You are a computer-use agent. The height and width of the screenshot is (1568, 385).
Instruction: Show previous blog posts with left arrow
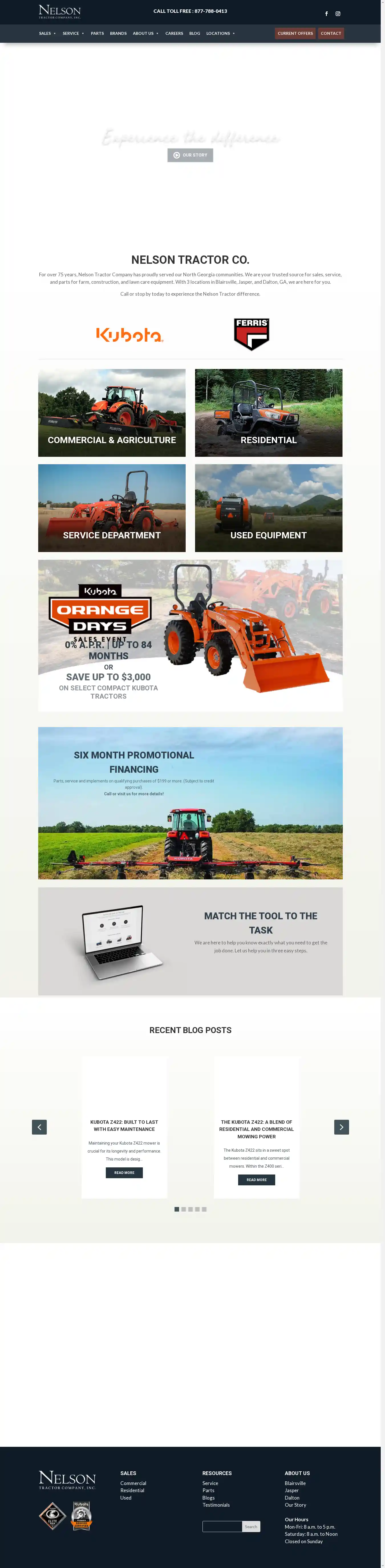coord(40,1127)
